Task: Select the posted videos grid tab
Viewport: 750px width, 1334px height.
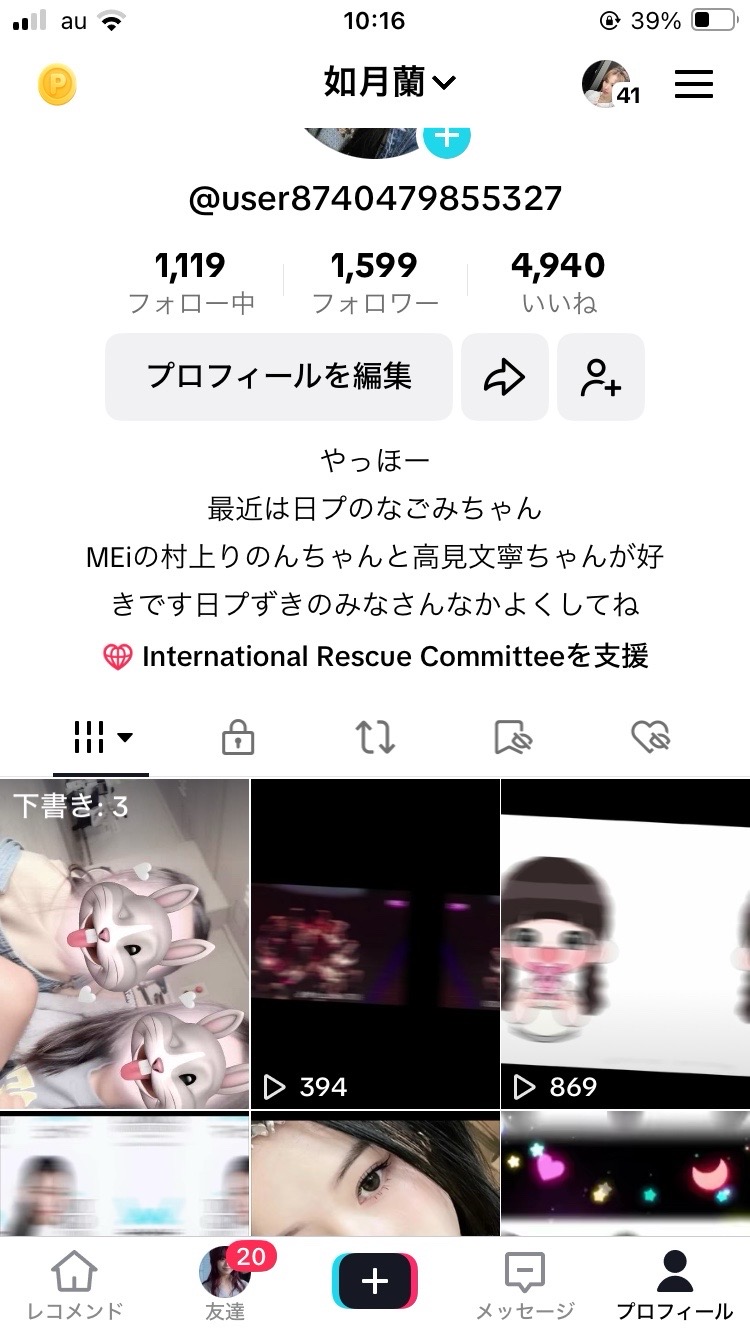Action: pos(101,739)
